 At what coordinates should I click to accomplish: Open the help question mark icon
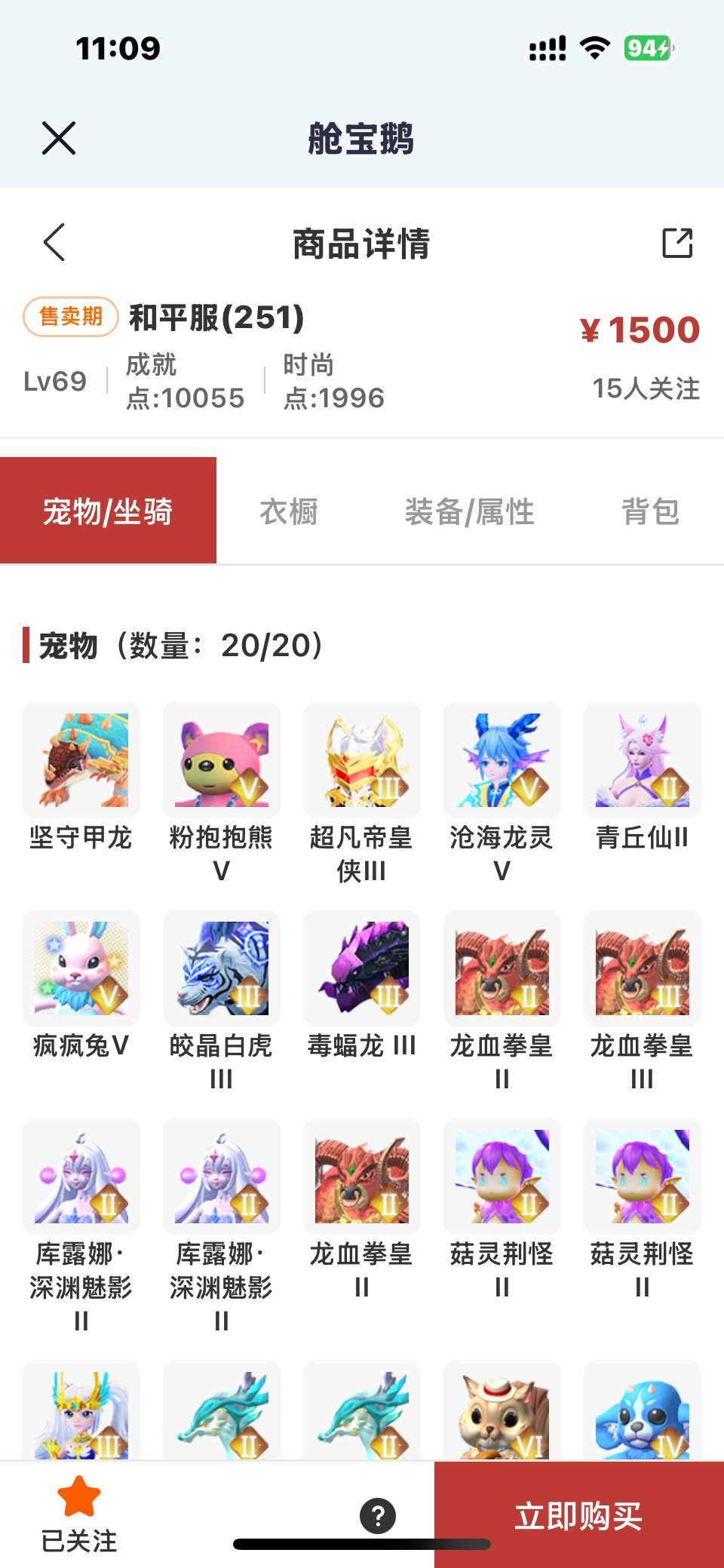(x=378, y=1515)
